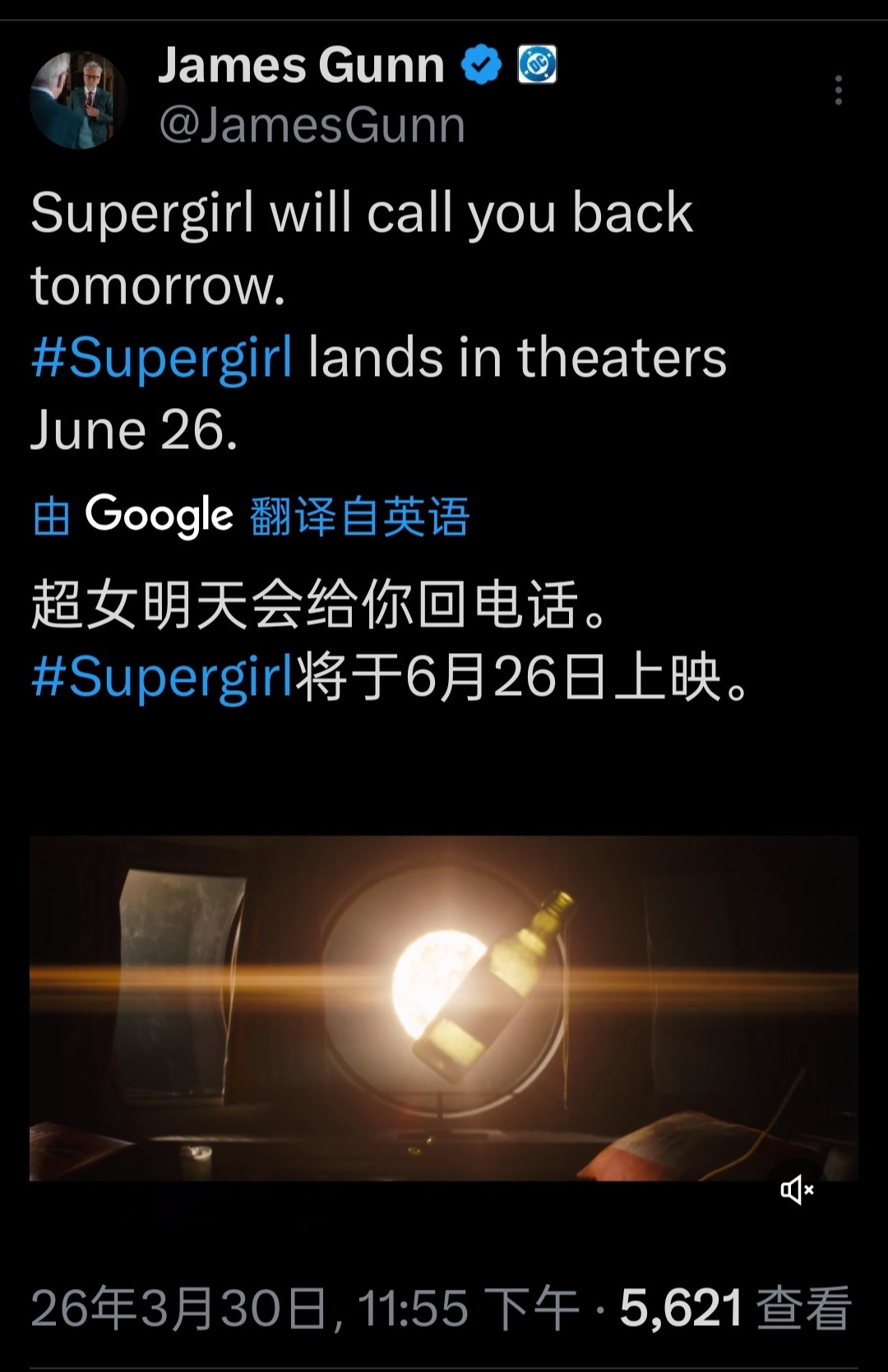
Task: Open the tweet overflow menu
Action: coord(838,90)
